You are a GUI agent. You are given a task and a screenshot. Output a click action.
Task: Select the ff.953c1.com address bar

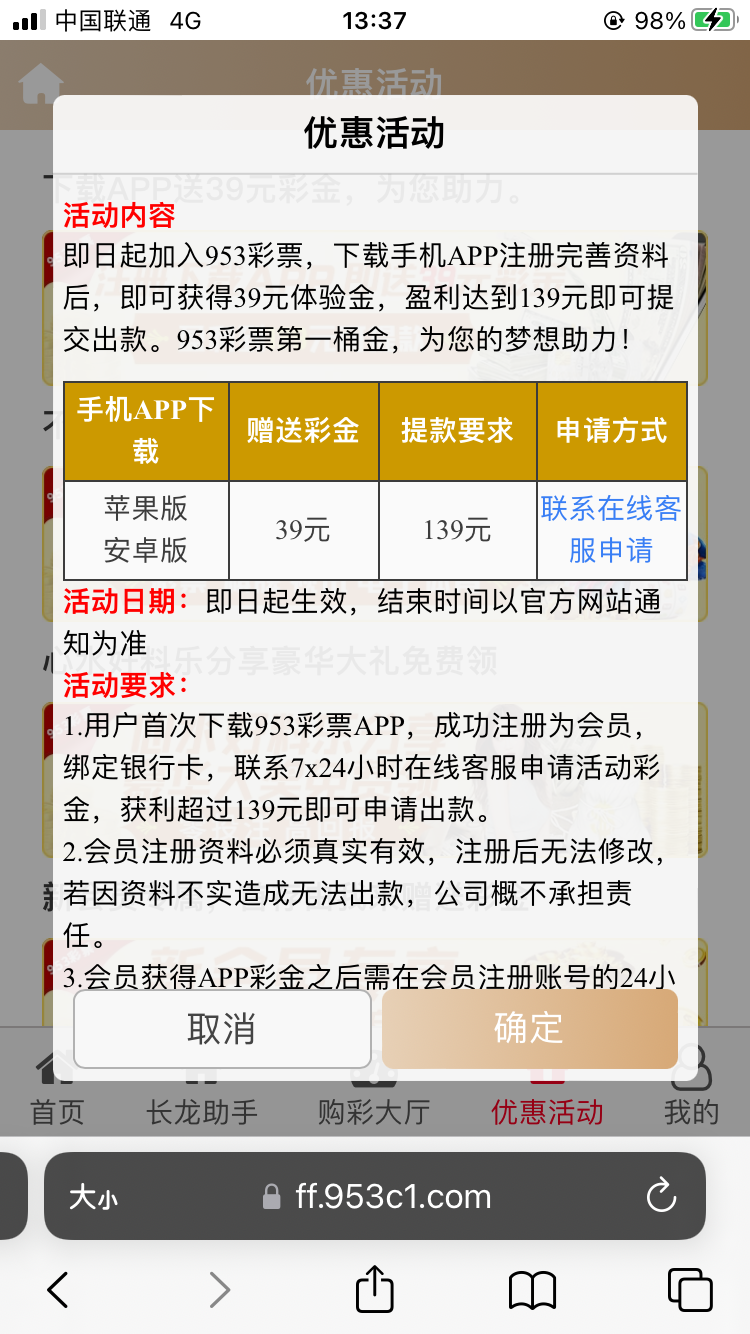point(392,1197)
